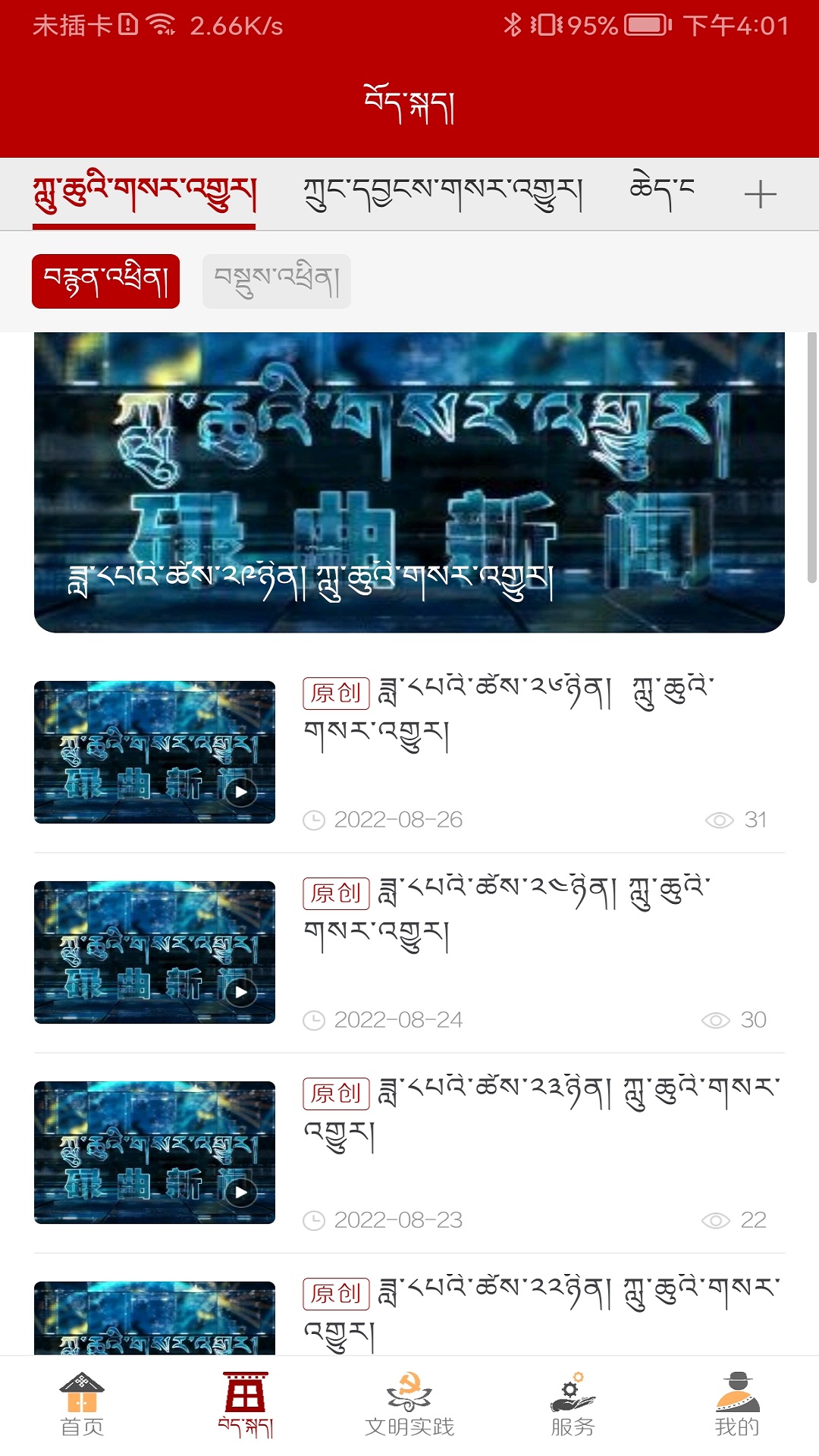Select the first top tab ཀླུ་ཆུའི་གསར་འགྱུར།
The width and height of the screenshot is (819, 1456).
click(x=144, y=193)
